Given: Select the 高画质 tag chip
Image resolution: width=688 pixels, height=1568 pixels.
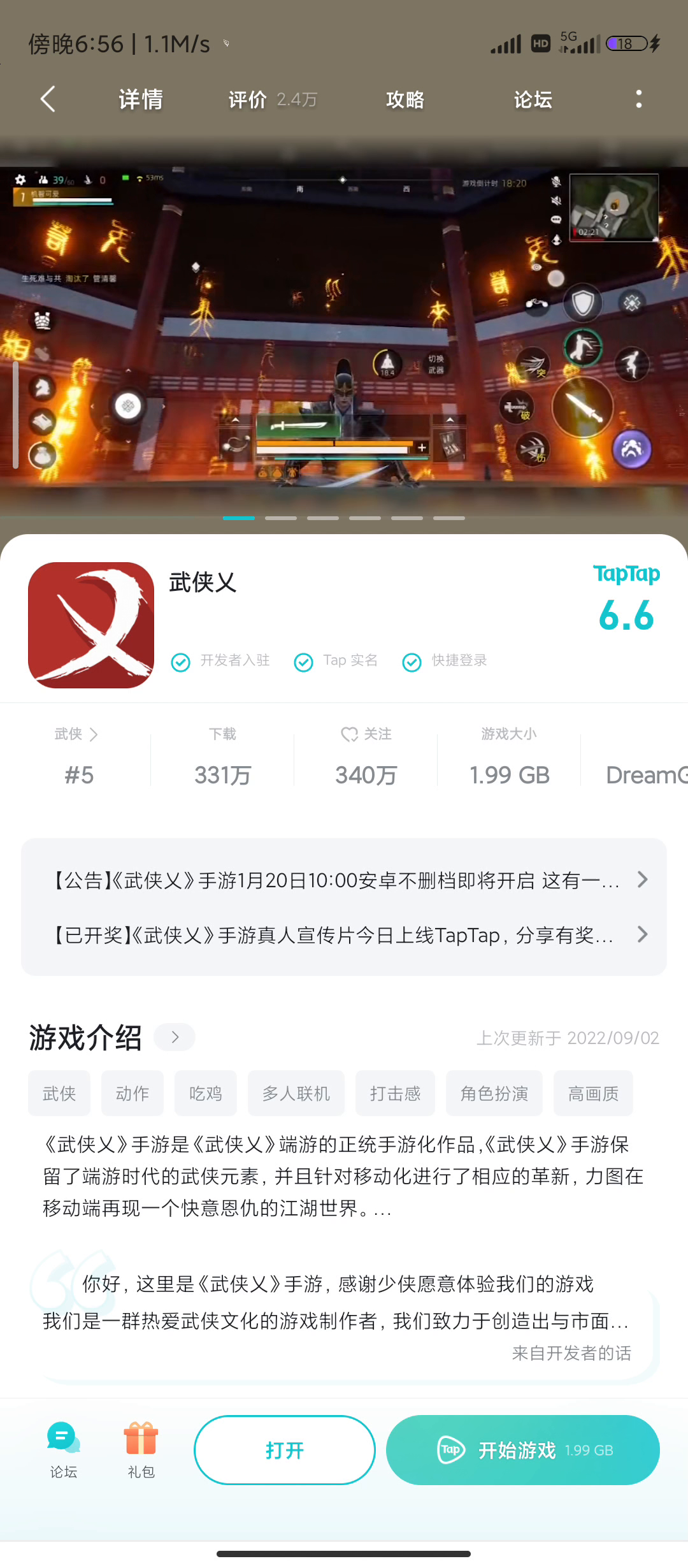Looking at the screenshot, I should coord(593,1093).
